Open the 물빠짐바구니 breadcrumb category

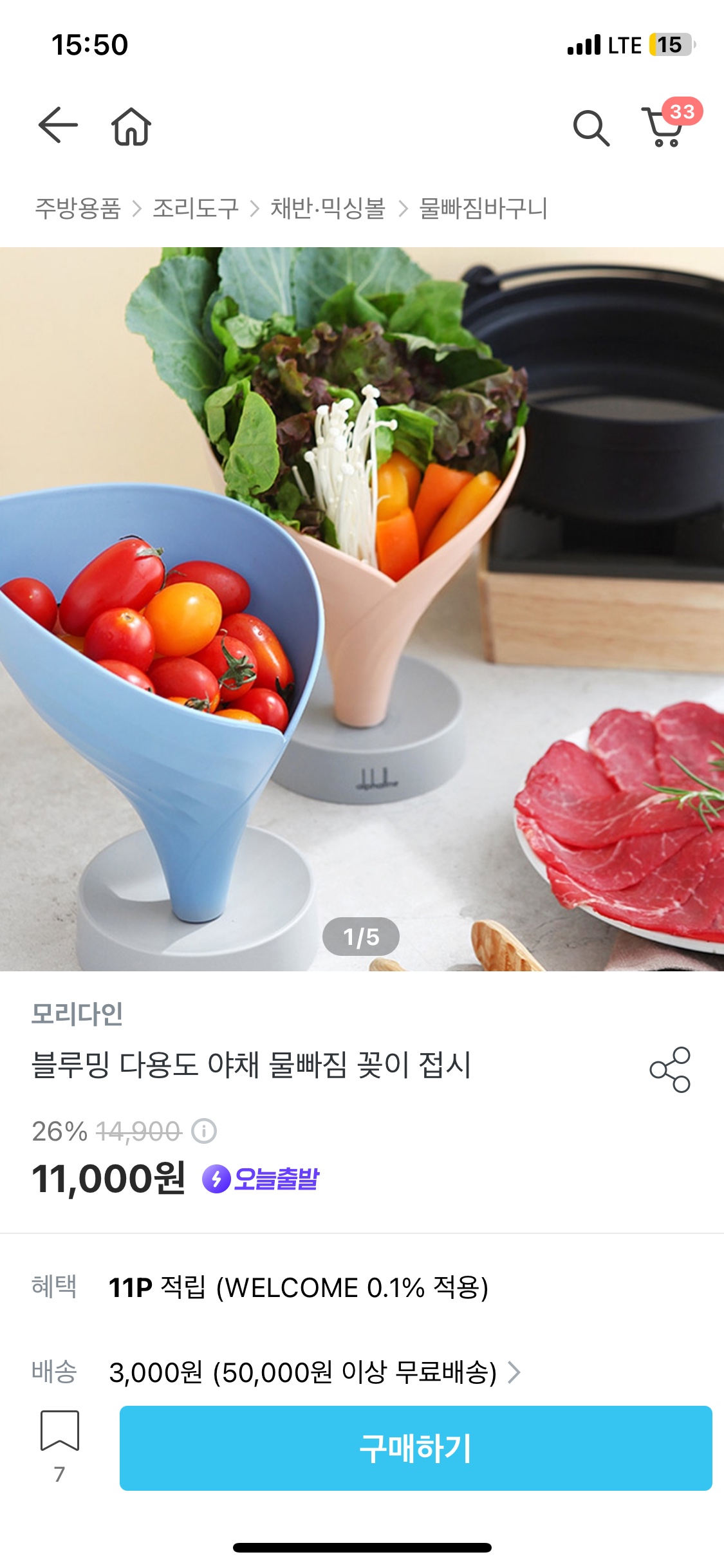point(483,209)
